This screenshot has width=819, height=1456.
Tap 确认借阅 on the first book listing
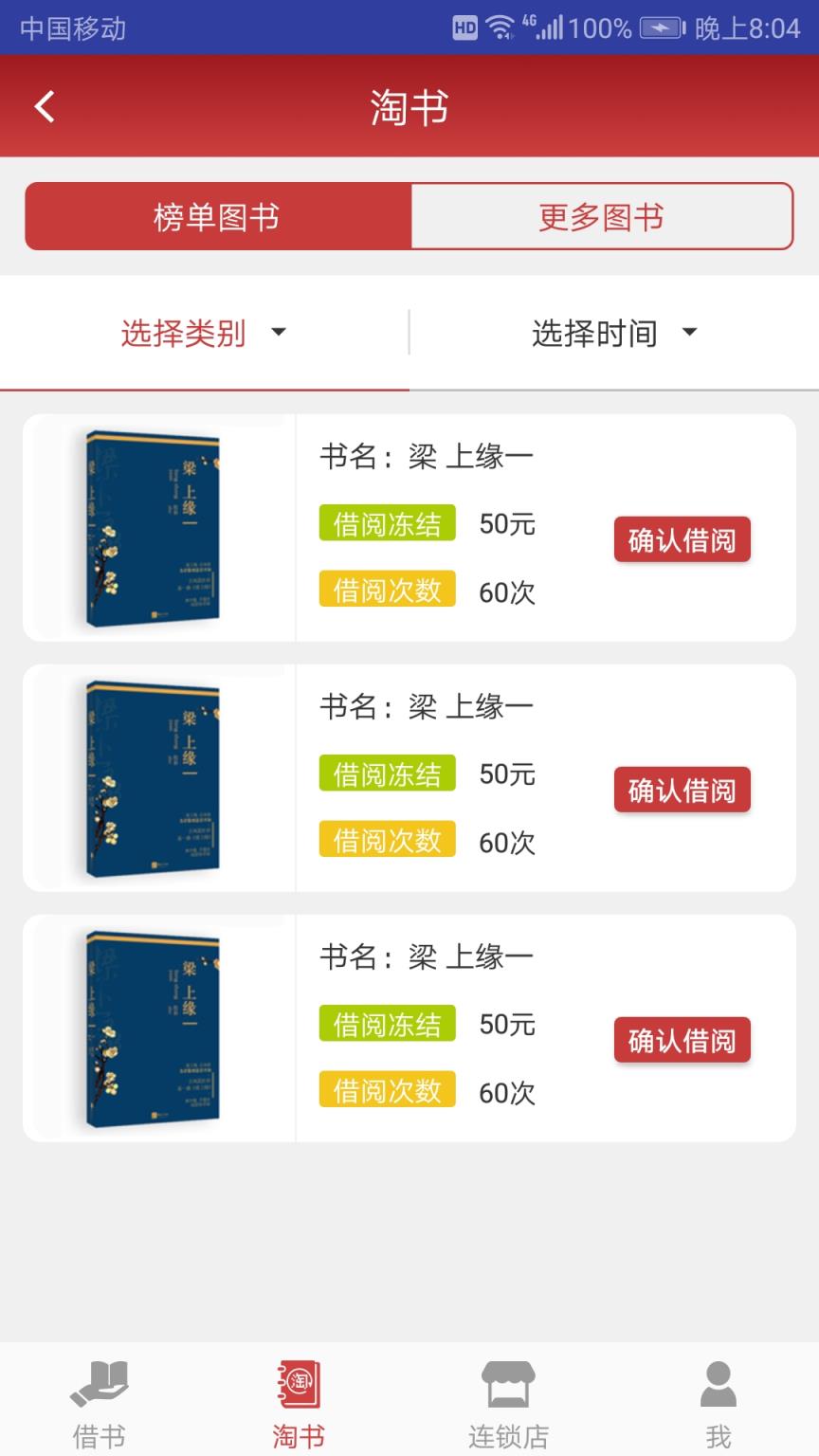(x=682, y=538)
